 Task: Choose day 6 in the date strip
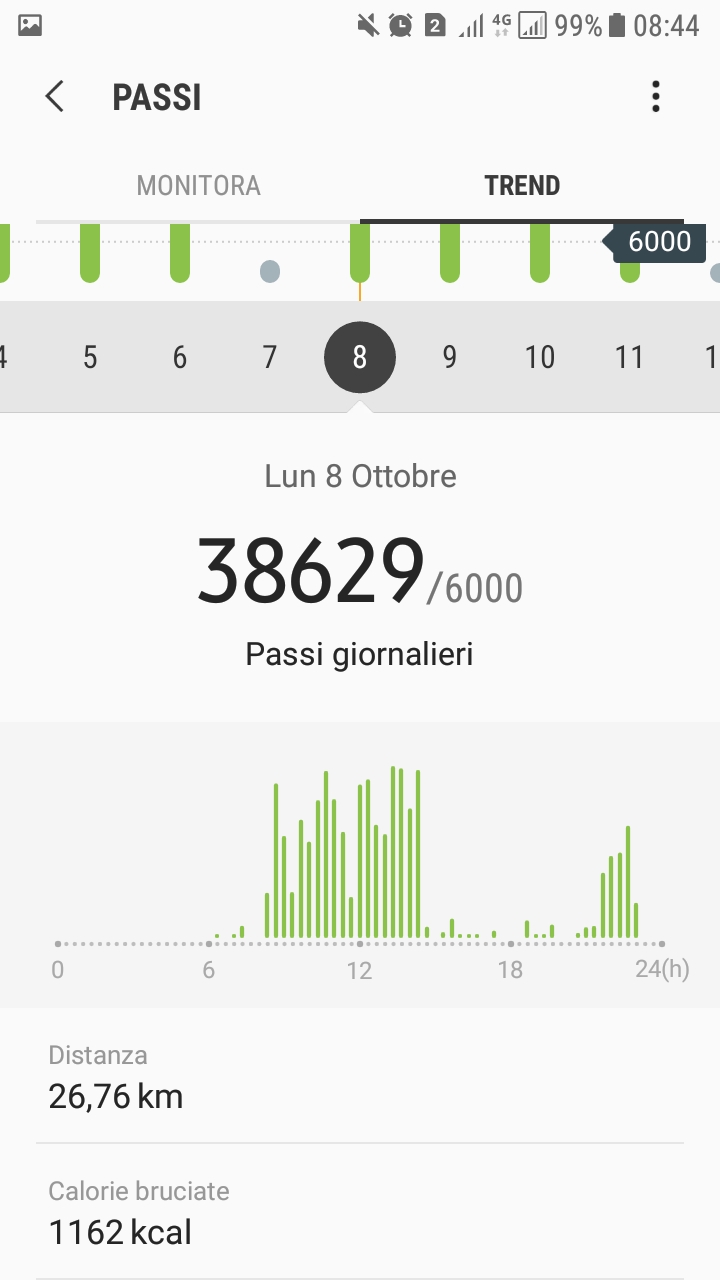point(180,357)
